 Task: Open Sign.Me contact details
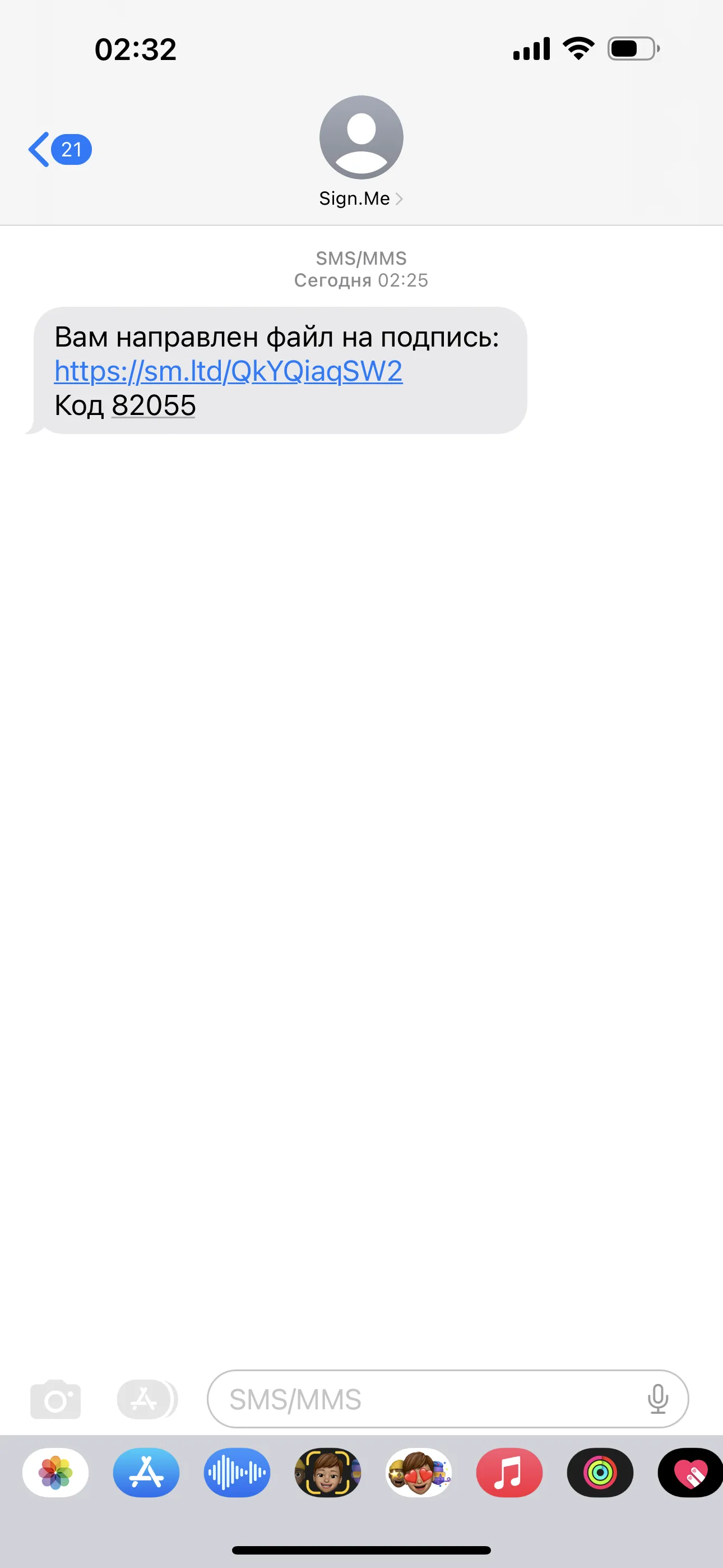pyautogui.click(x=361, y=152)
